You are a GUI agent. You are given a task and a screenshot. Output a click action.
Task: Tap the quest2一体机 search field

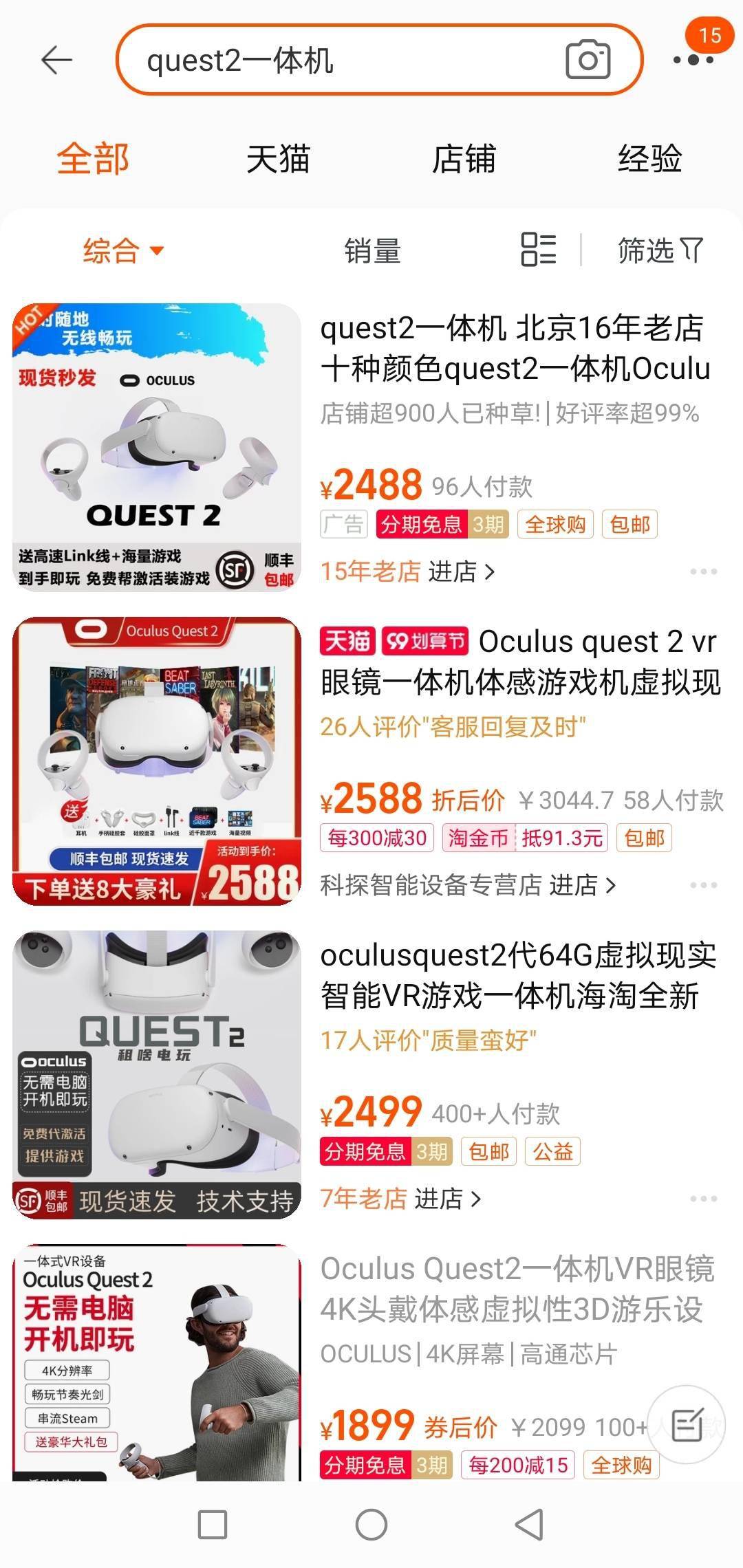(344, 61)
